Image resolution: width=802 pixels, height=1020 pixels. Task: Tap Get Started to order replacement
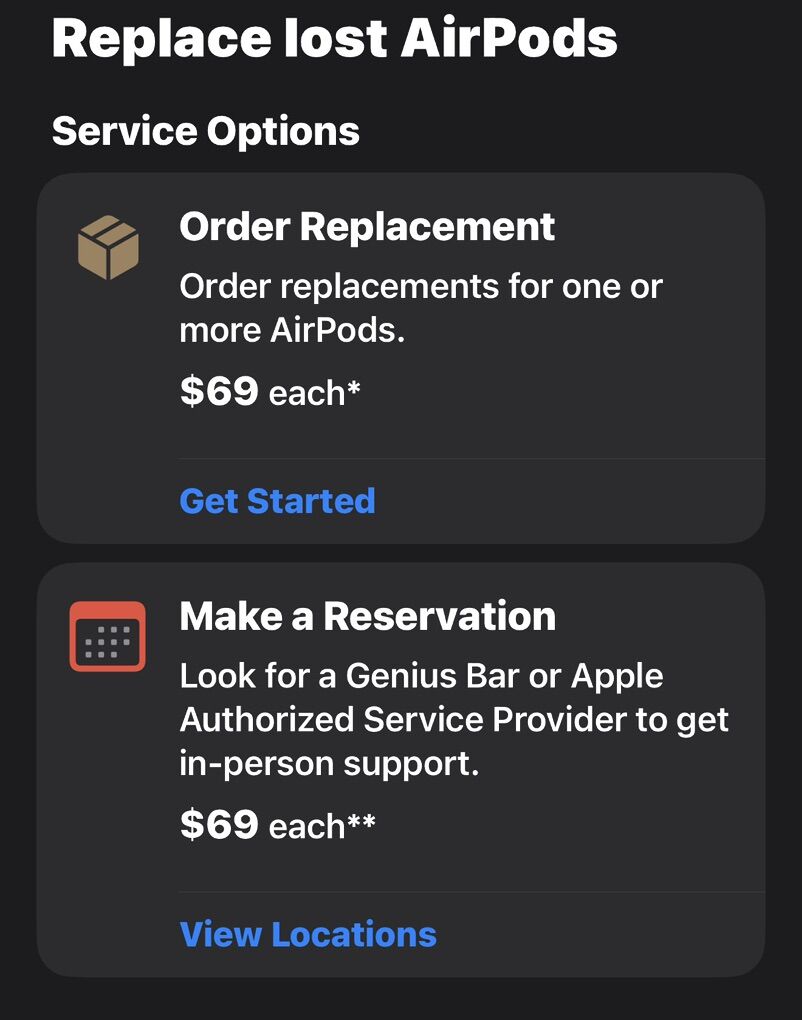click(277, 501)
